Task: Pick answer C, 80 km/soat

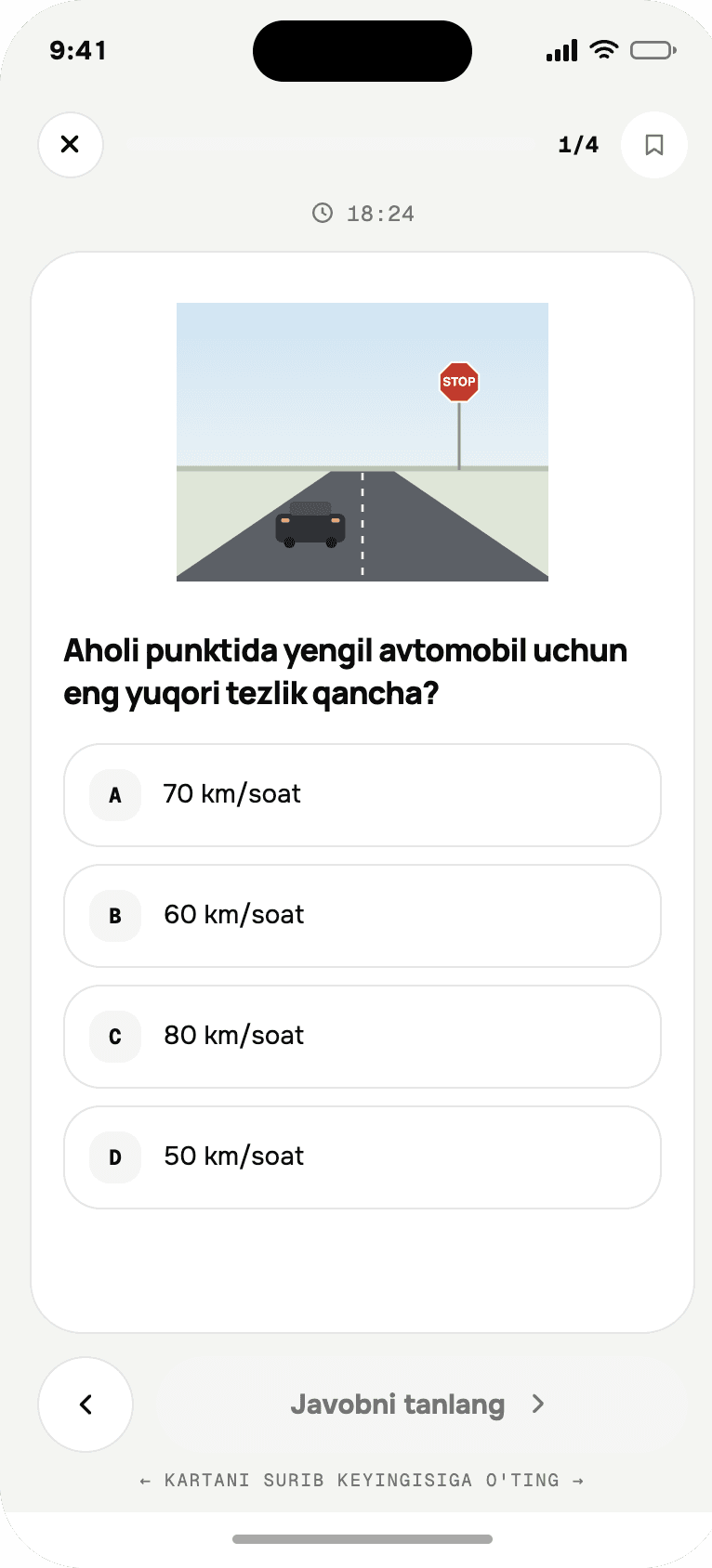Action: pos(363,1037)
